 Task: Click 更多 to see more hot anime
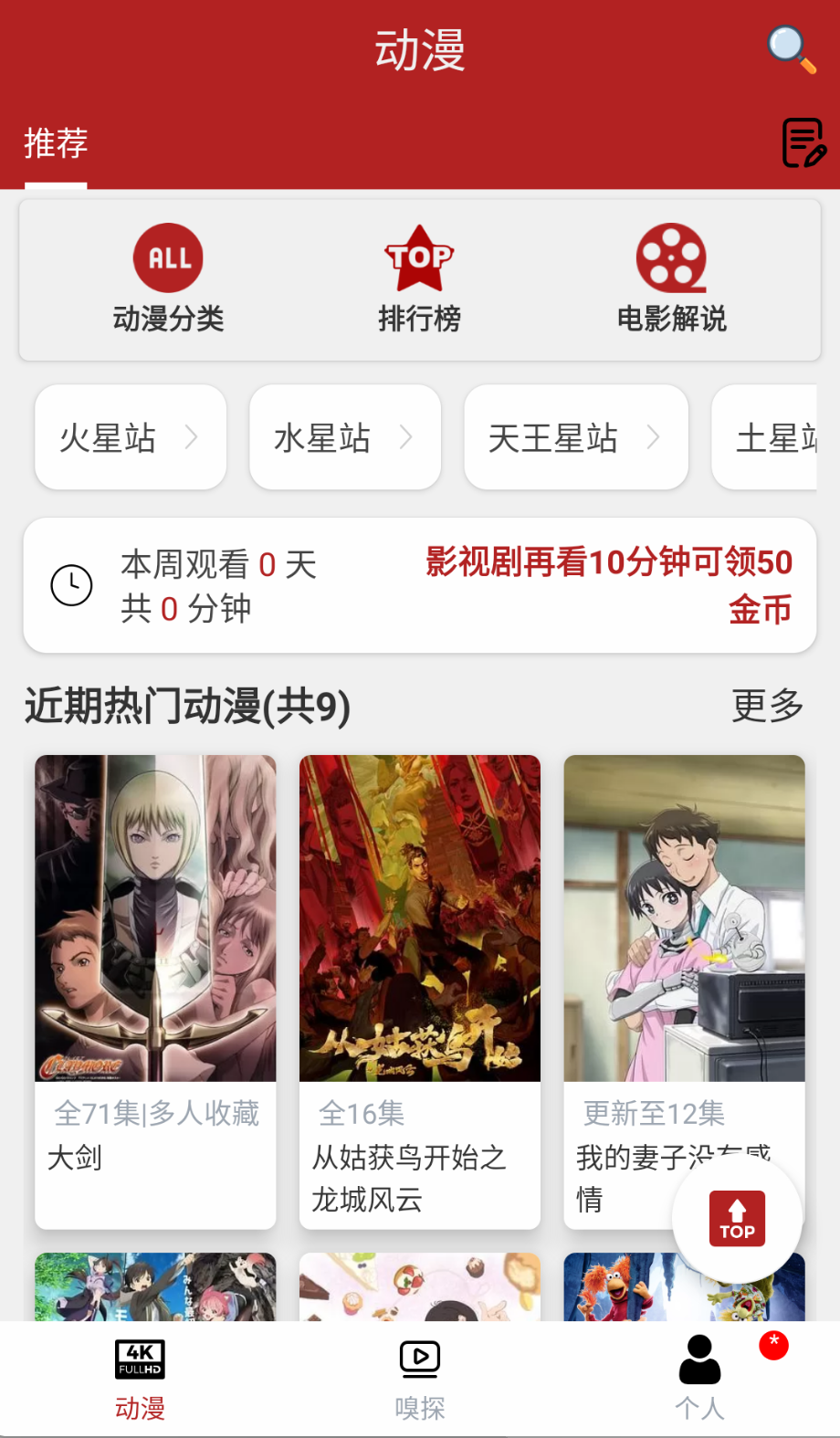(x=769, y=705)
